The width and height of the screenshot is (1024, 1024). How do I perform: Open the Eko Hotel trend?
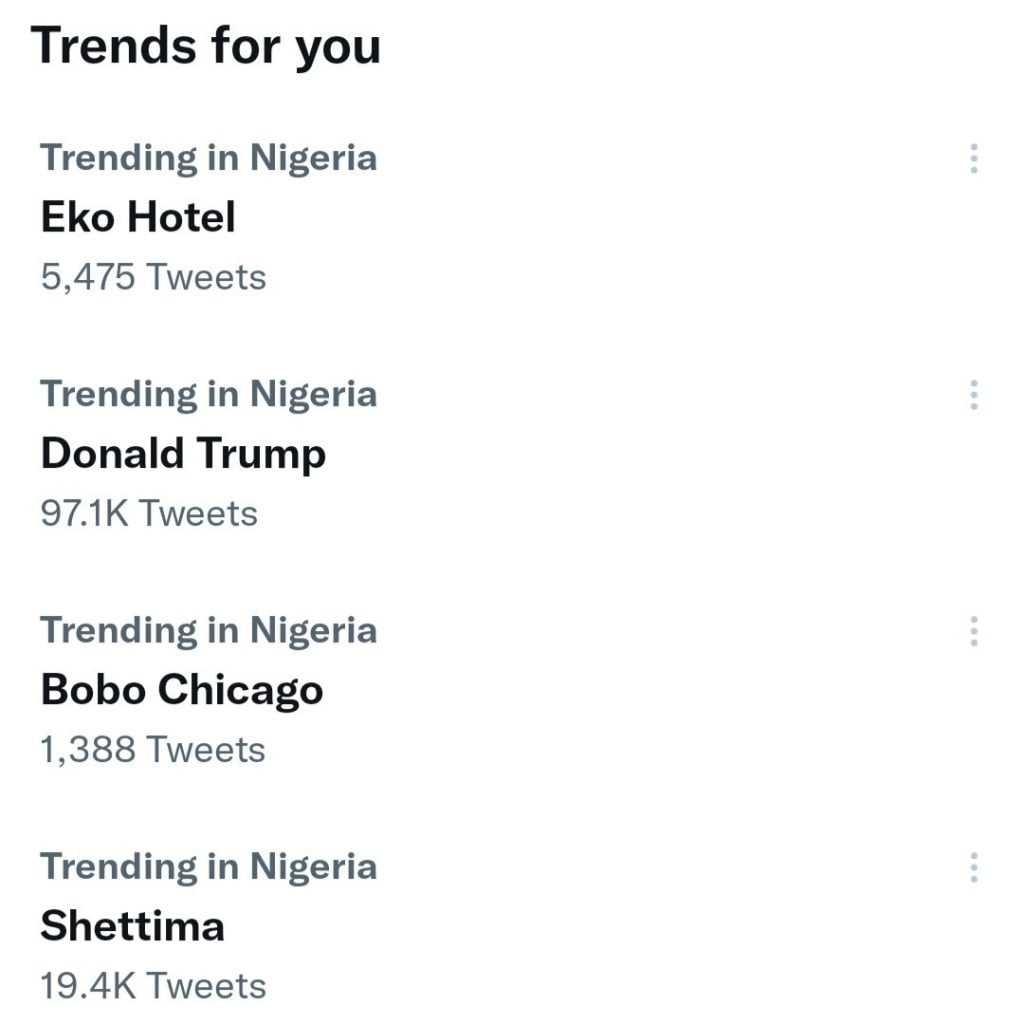138,217
